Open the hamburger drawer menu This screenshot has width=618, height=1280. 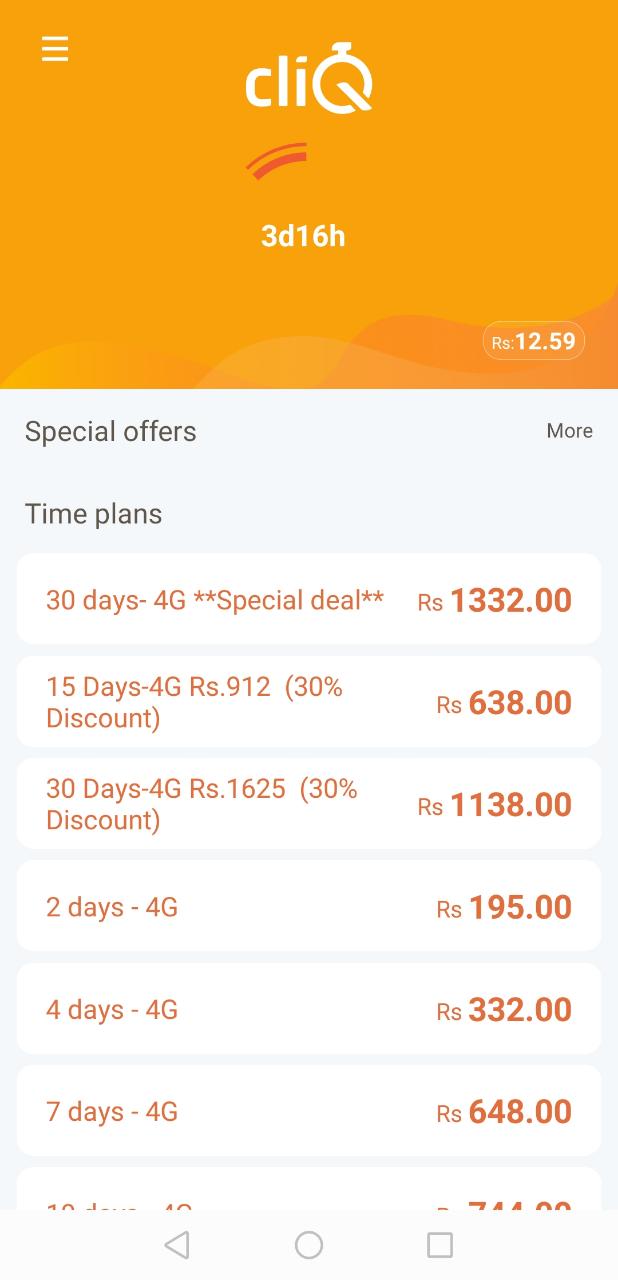coord(55,49)
